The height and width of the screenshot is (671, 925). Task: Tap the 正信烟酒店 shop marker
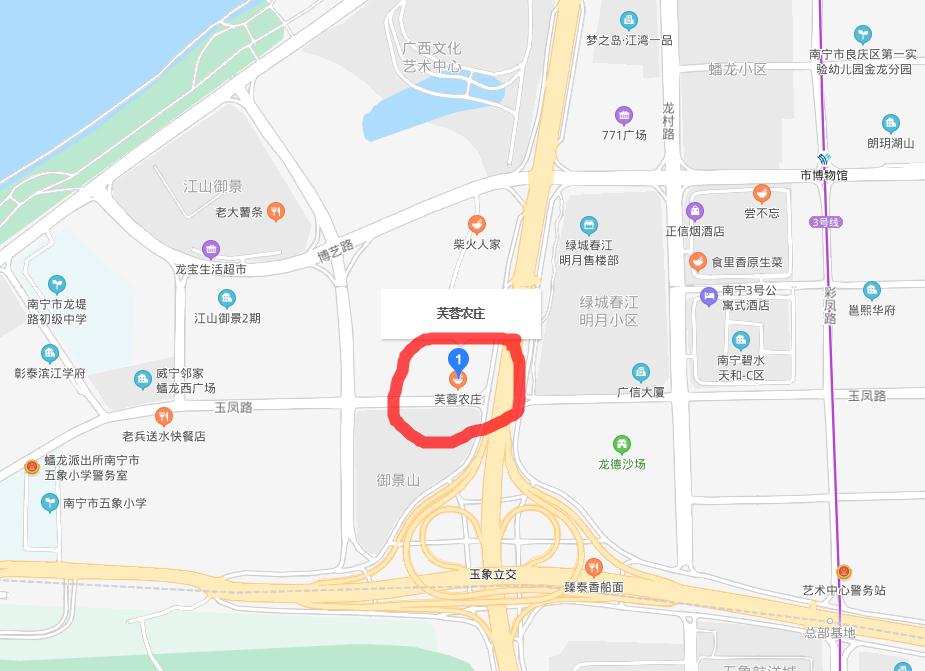695,211
